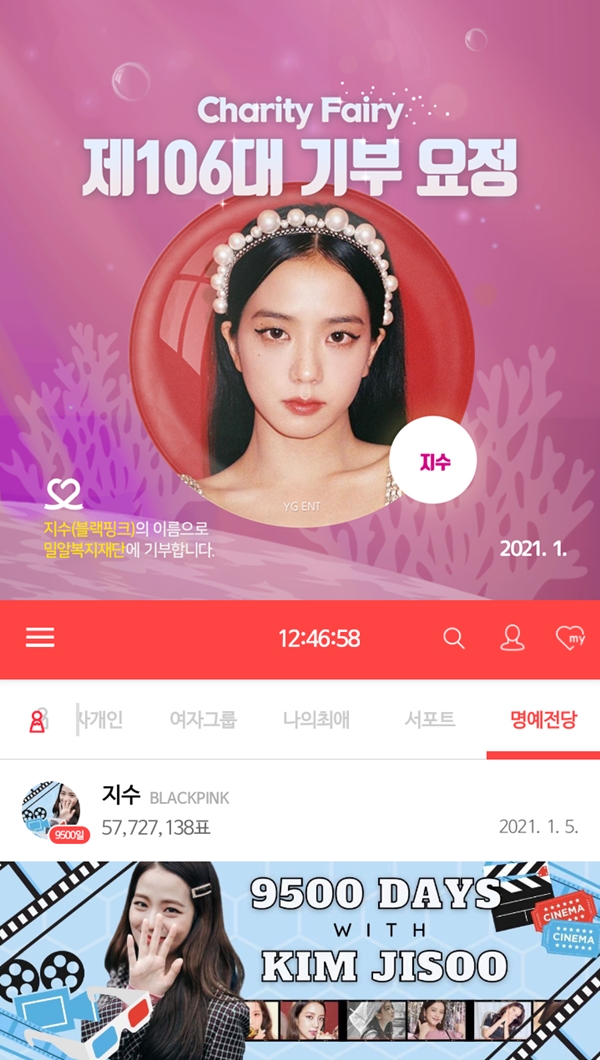
Task: Open the my heart icon
Action: pyautogui.click(x=570, y=637)
